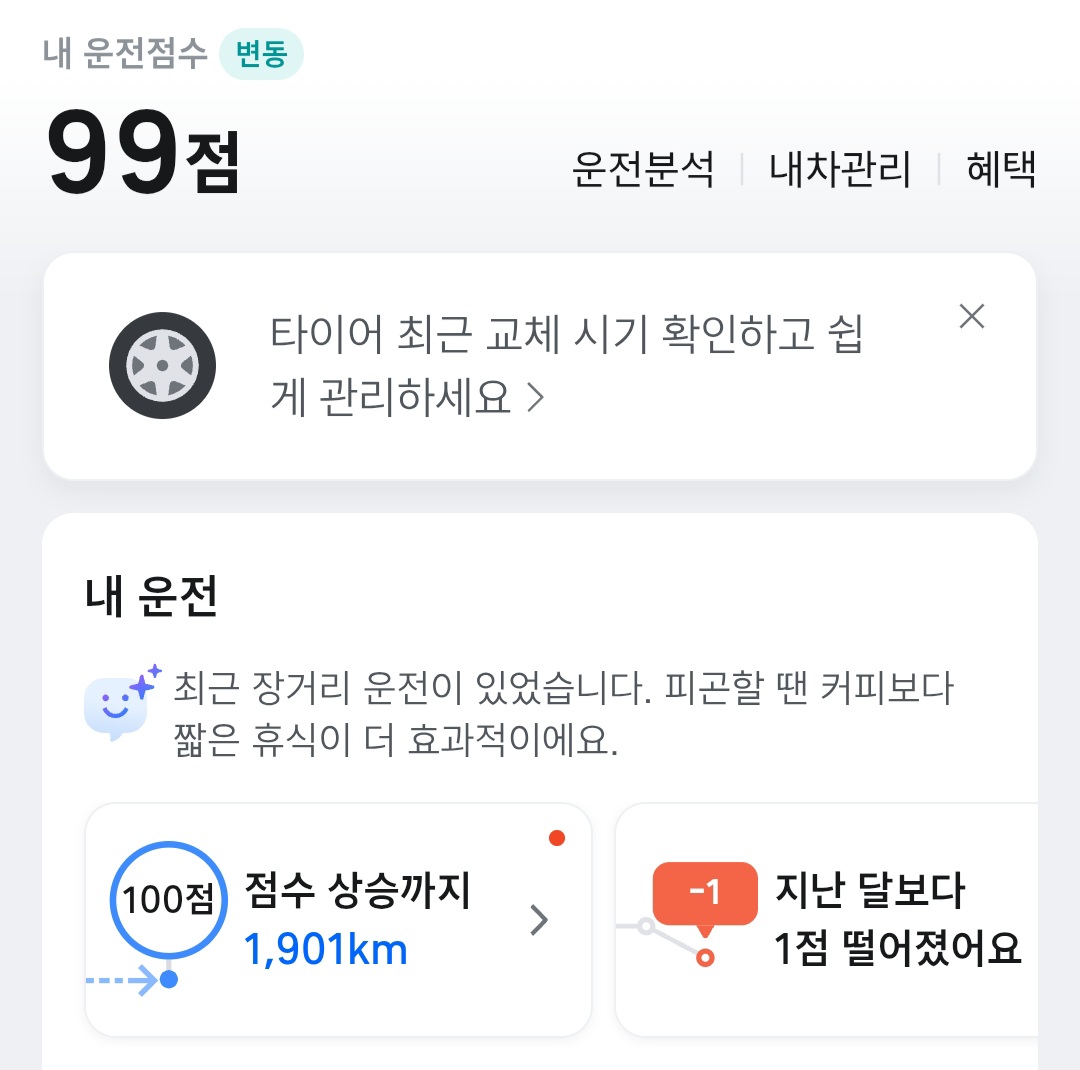Image resolution: width=1080 pixels, height=1070 pixels.
Task: Open the tire replacement check banner
Action: tap(540, 366)
